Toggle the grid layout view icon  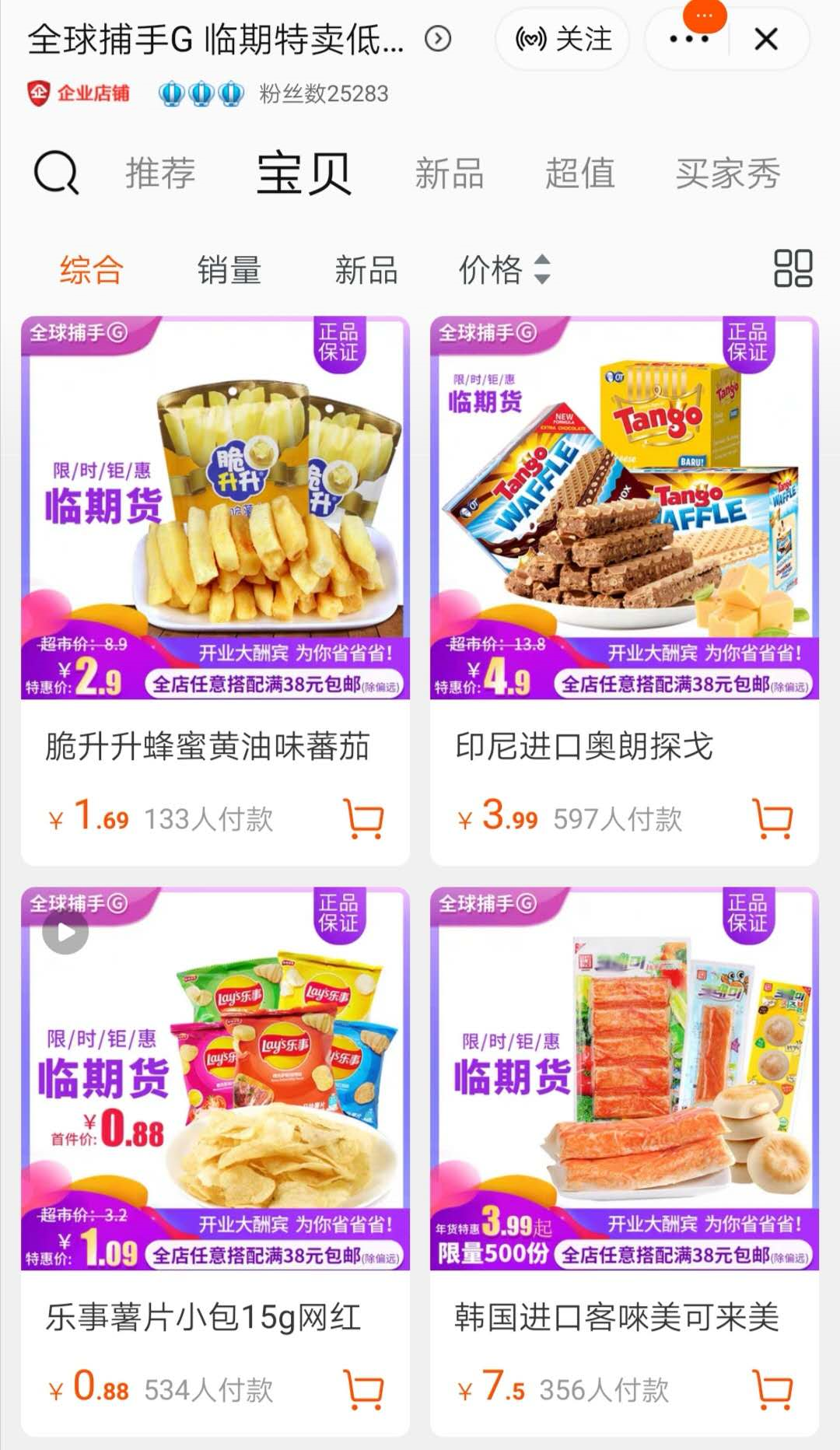[793, 268]
